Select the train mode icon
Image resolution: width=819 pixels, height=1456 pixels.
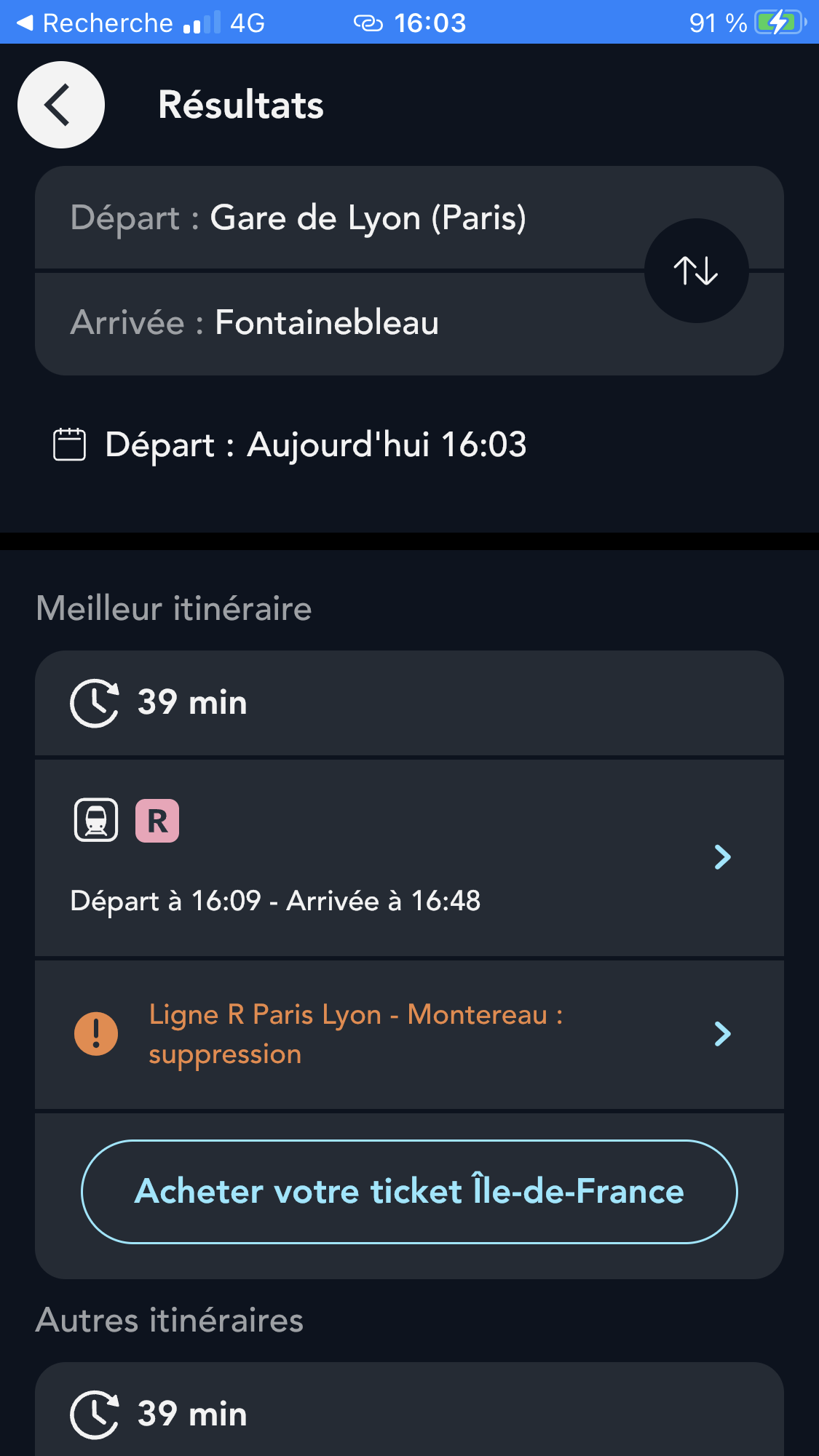pyautogui.click(x=95, y=820)
